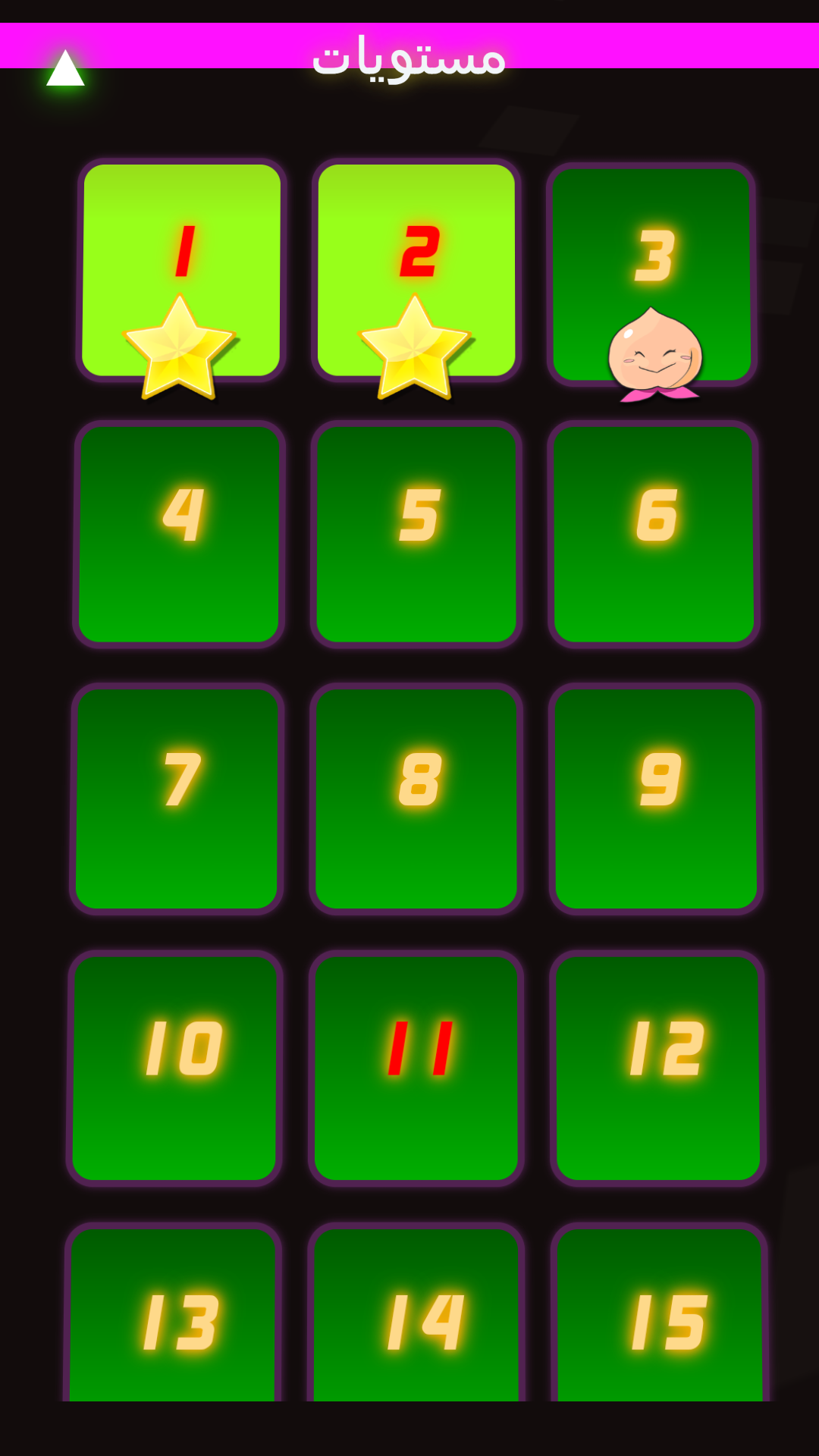Screen dimensions: 819x1456
Task: Pick level 8 tile
Action: (x=416, y=799)
